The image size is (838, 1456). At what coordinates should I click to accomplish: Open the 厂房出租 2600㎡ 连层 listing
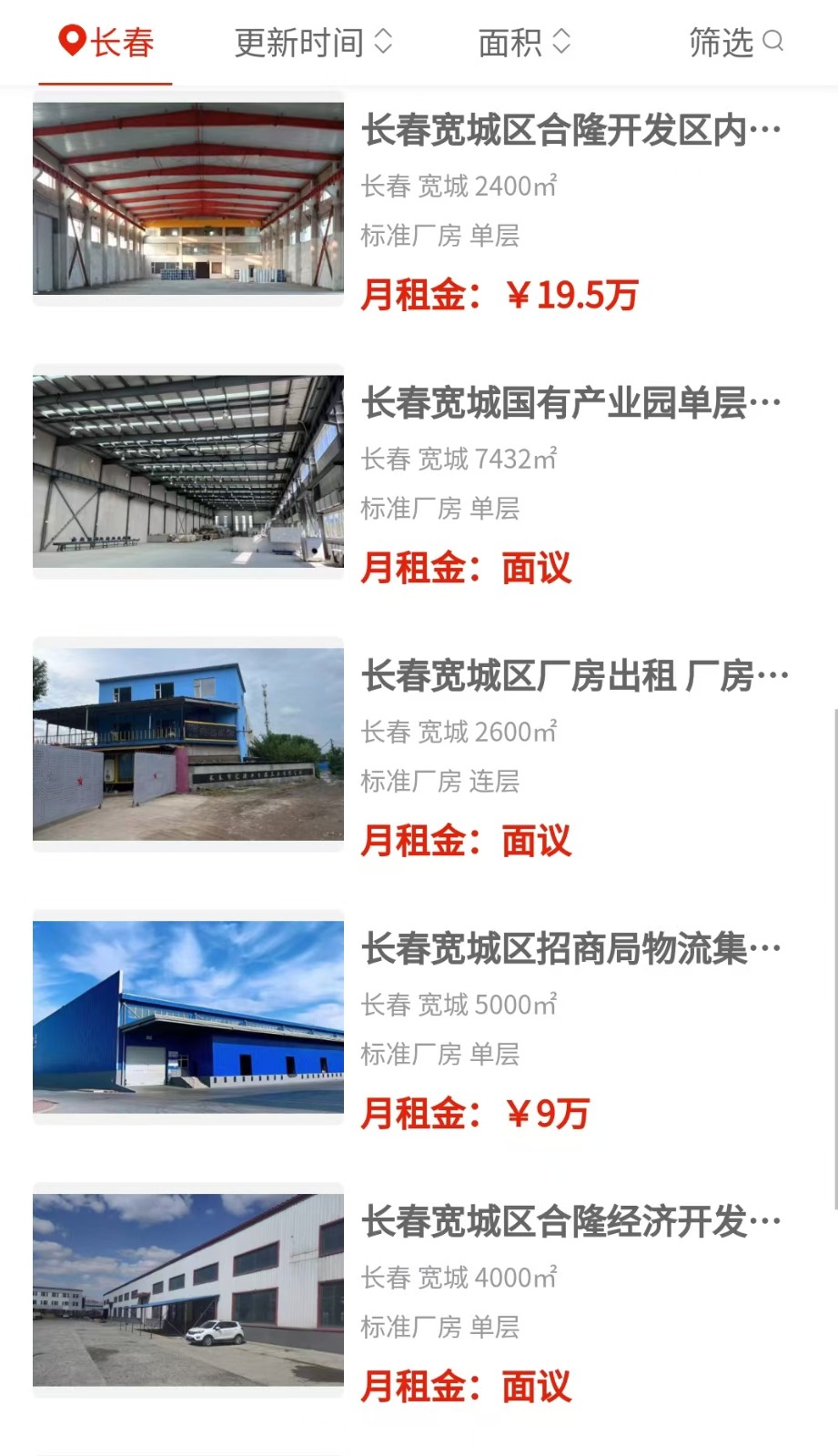574,677
